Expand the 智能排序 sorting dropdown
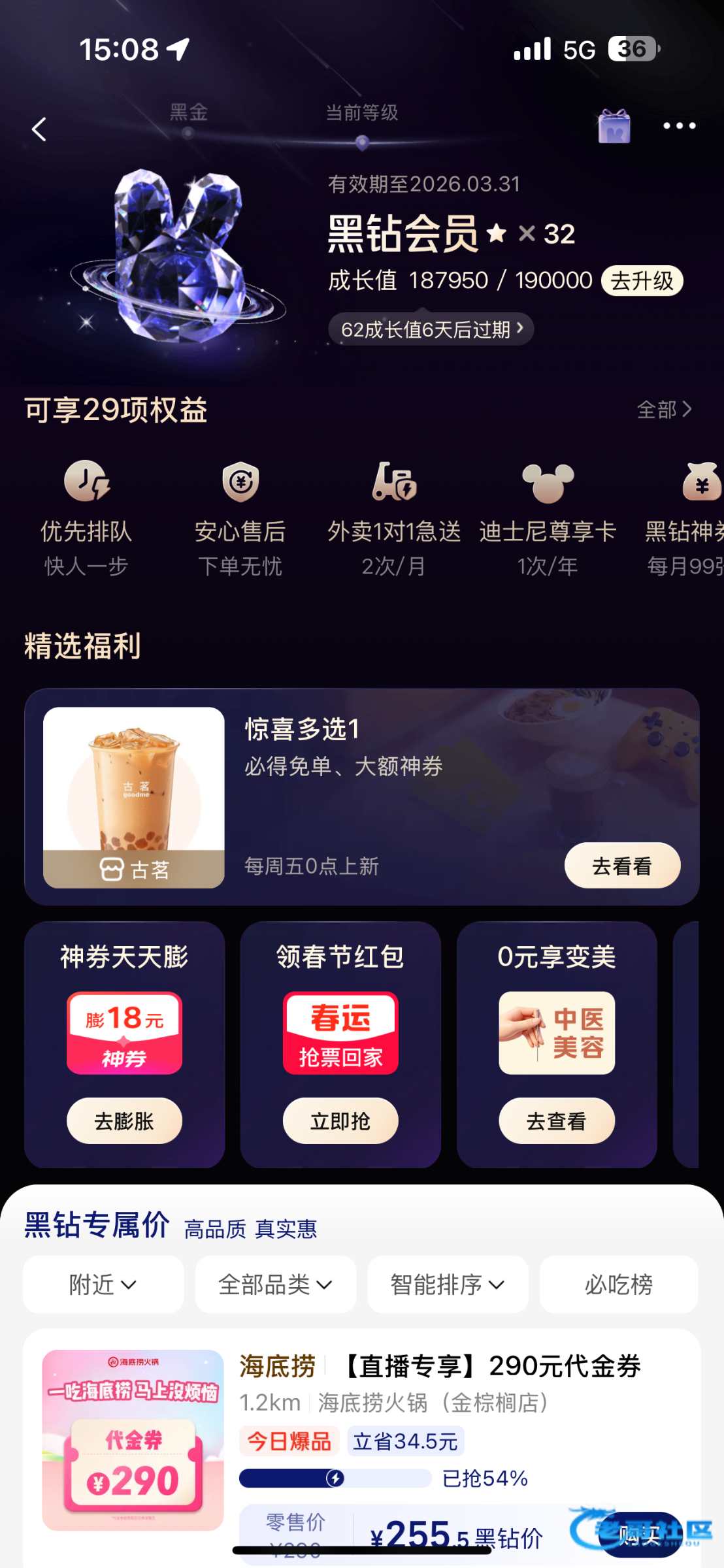This screenshot has height=1568, width=724. point(448,1284)
